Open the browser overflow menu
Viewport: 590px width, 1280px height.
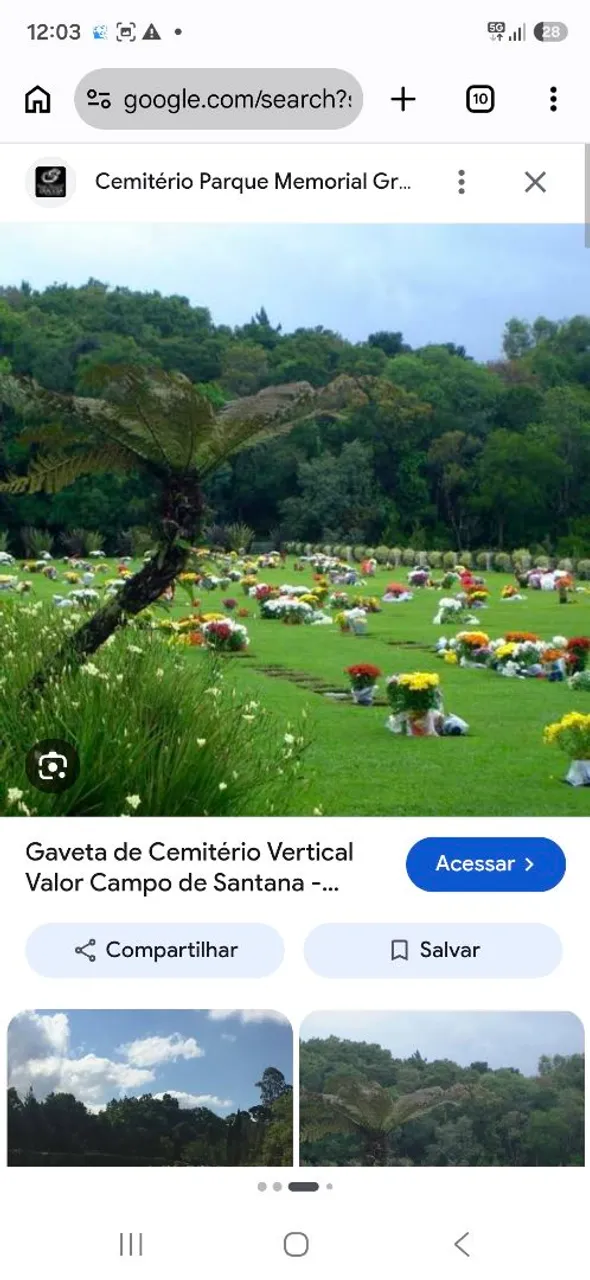[553, 99]
